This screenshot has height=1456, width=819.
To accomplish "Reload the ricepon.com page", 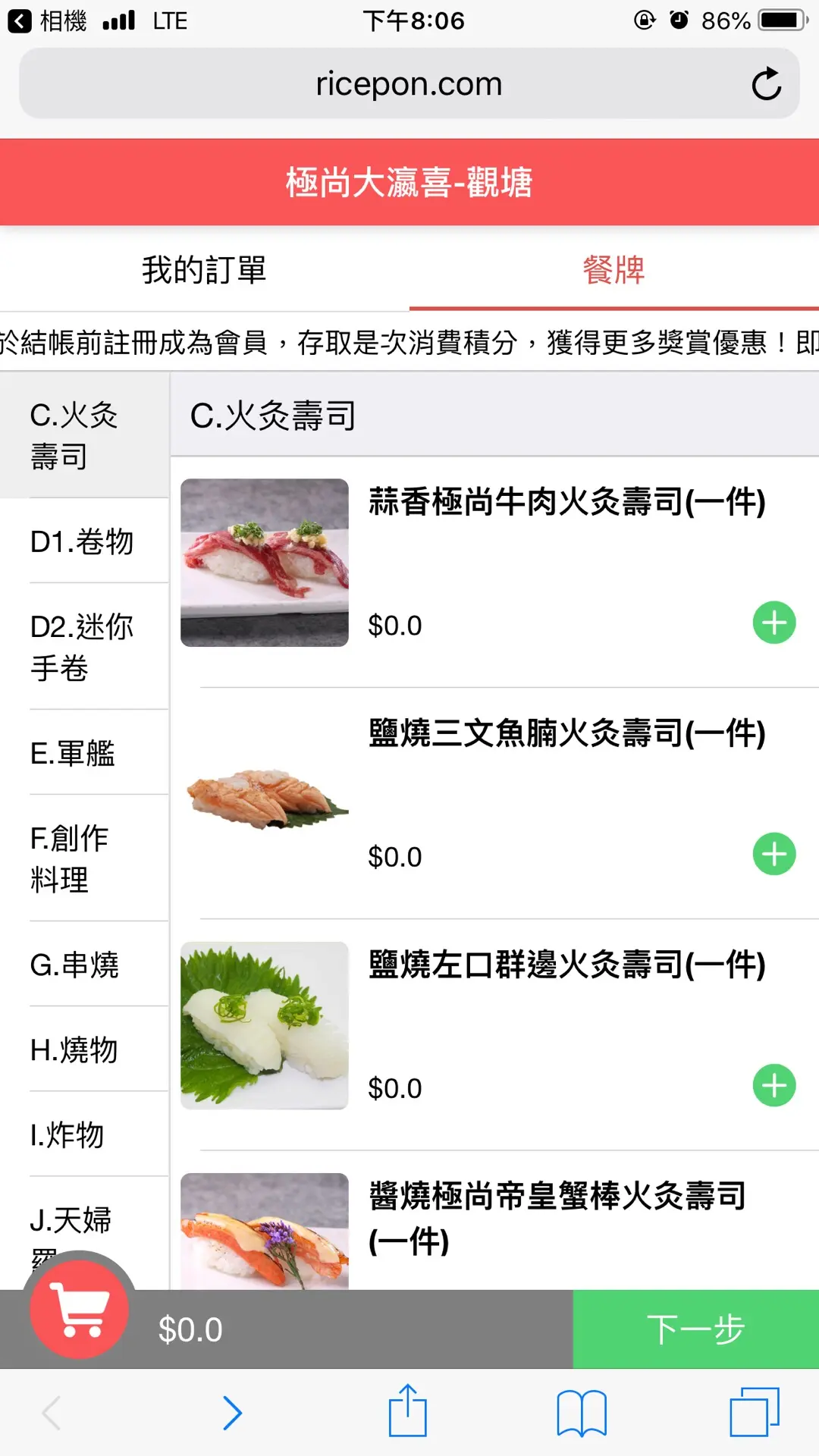I will pos(766,84).
